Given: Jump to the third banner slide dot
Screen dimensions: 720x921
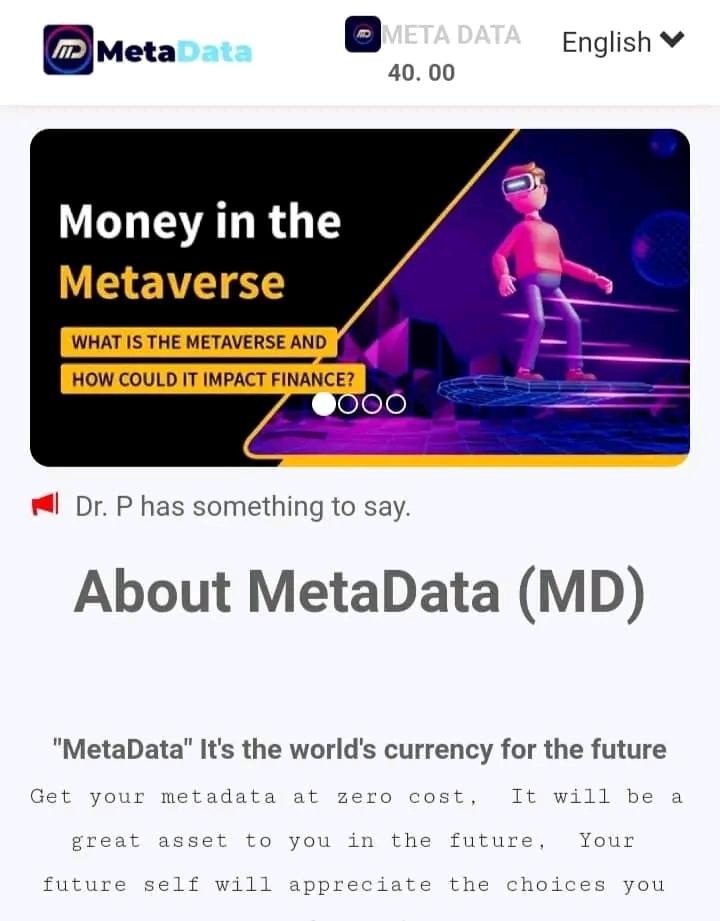Looking at the screenshot, I should (x=372, y=404).
